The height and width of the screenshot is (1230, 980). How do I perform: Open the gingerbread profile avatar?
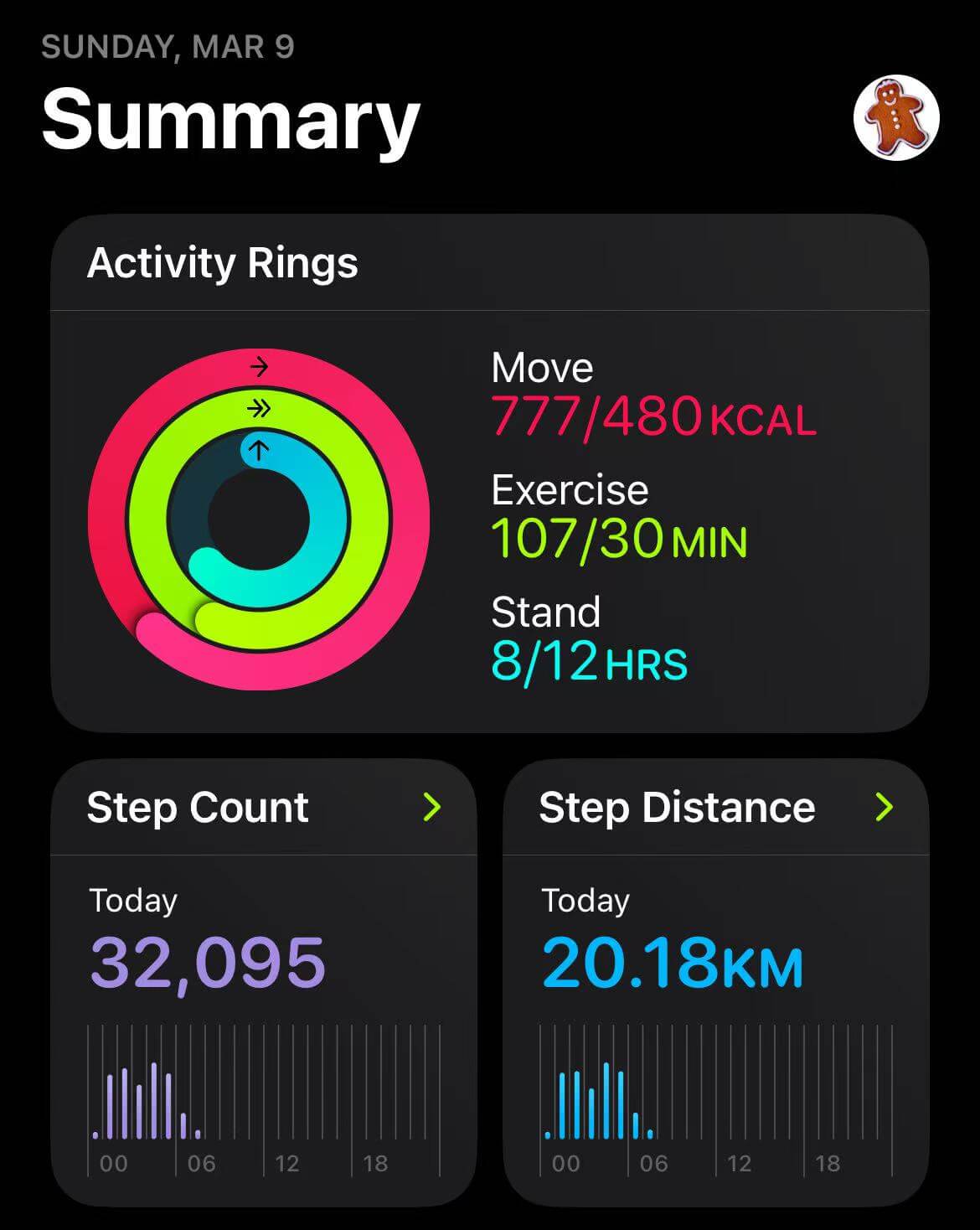pos(895,117)
